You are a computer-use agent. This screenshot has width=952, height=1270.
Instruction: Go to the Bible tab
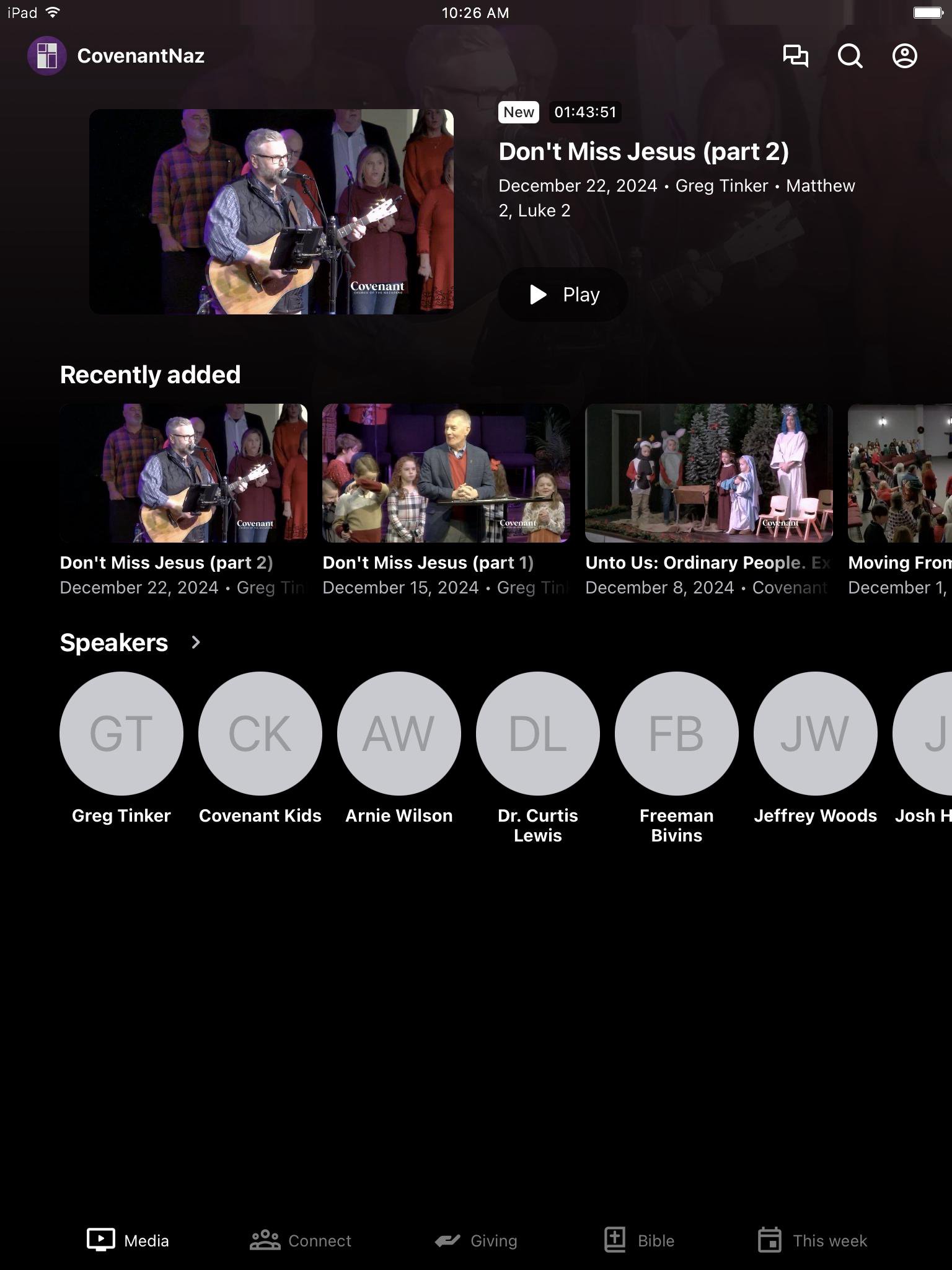[639, 1240]
